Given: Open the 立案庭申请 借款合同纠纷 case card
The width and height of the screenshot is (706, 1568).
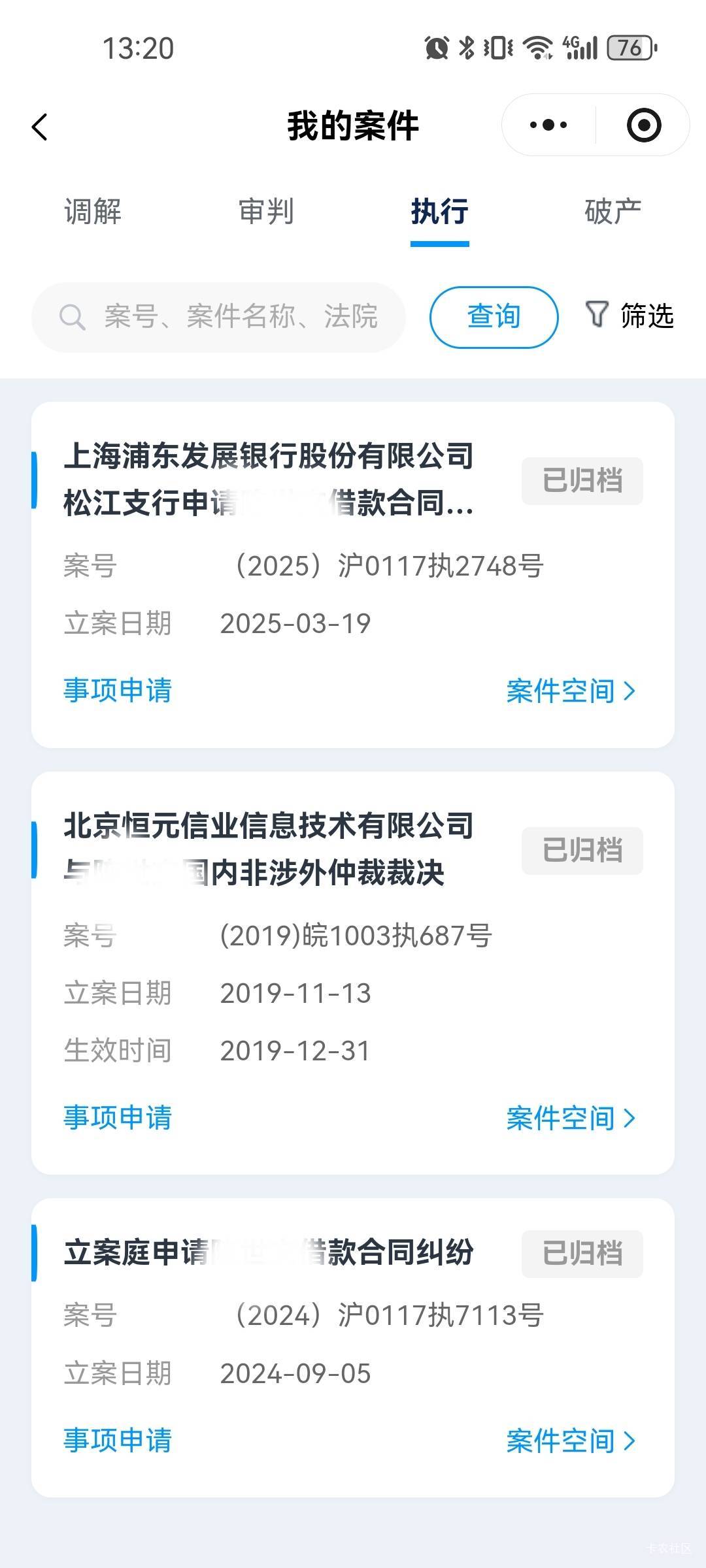Looking at the screenshot, I should [353, 1347].
